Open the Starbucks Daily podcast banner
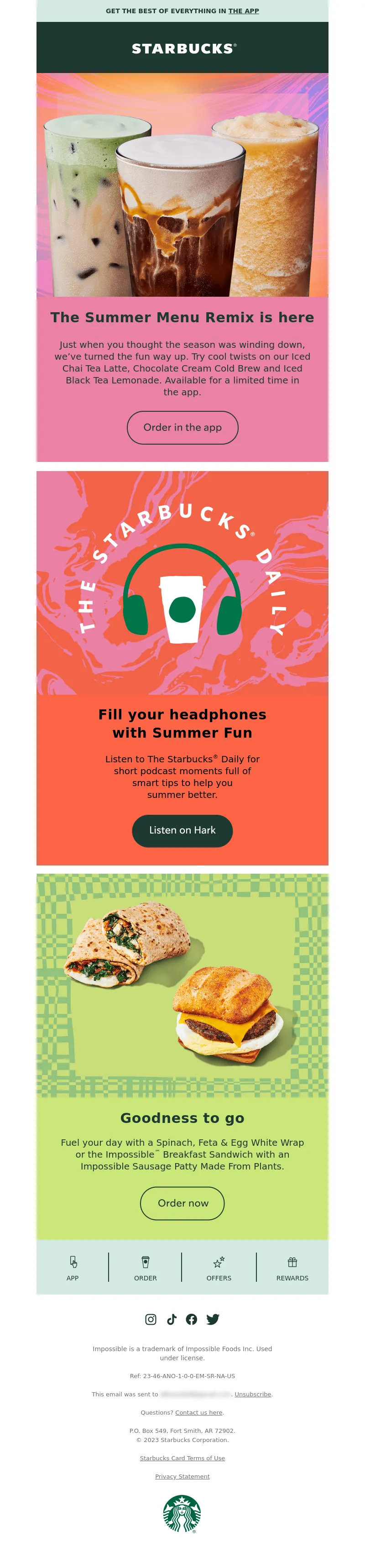 (x=182, y=583)
